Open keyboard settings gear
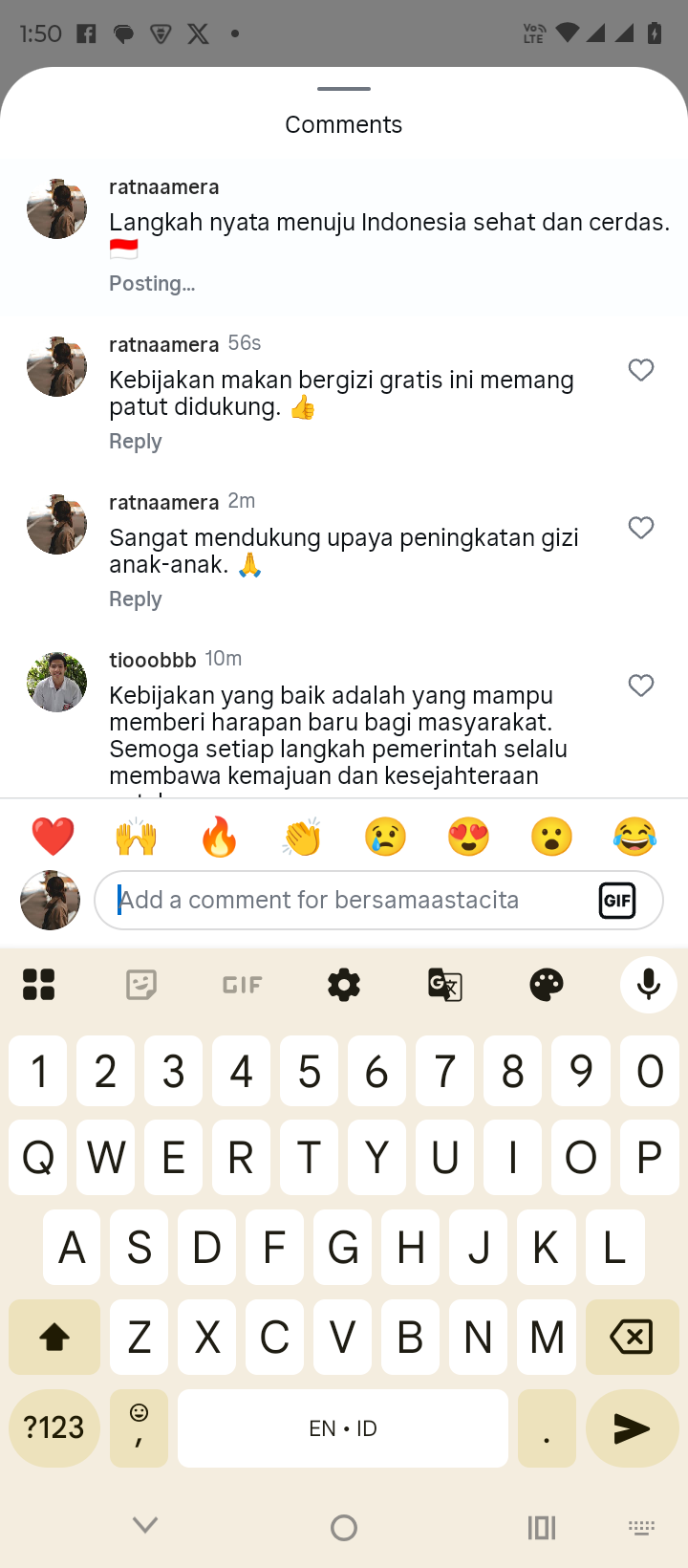 point(344,984)
